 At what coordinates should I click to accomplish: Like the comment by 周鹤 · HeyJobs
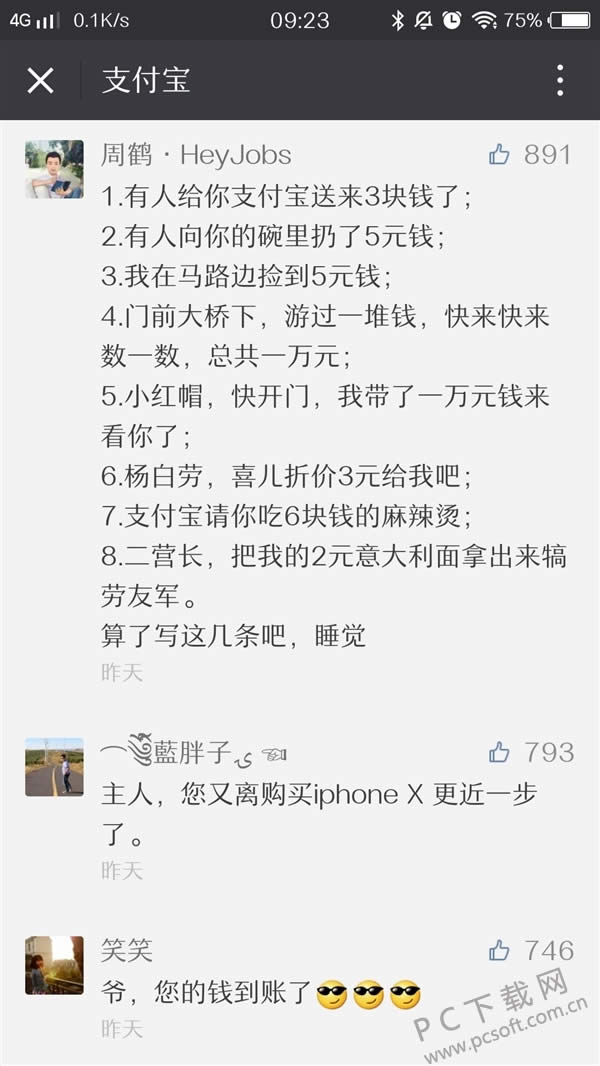(x=500, y=154)
